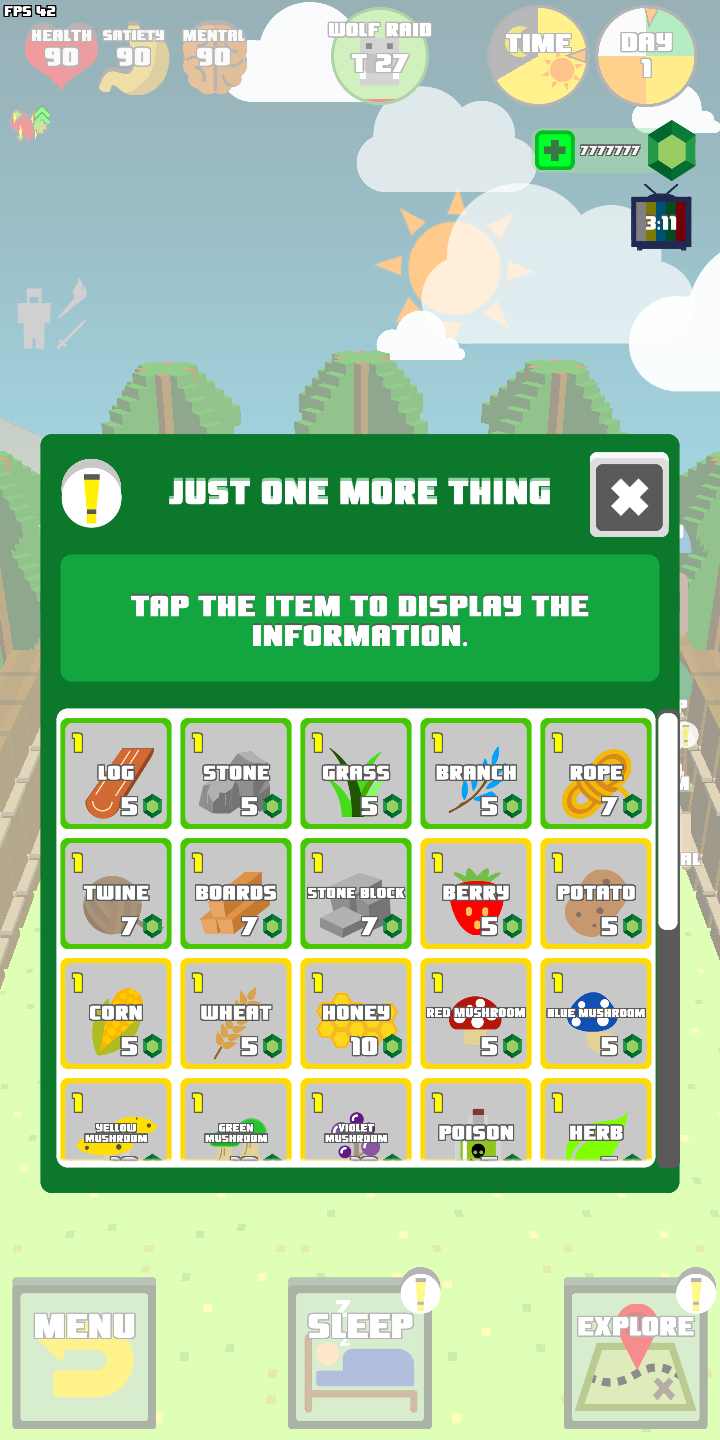Viewport: 720px width, 1440px height.
Task: Tap the Berry food item
Action: click(x=476, y=893)
